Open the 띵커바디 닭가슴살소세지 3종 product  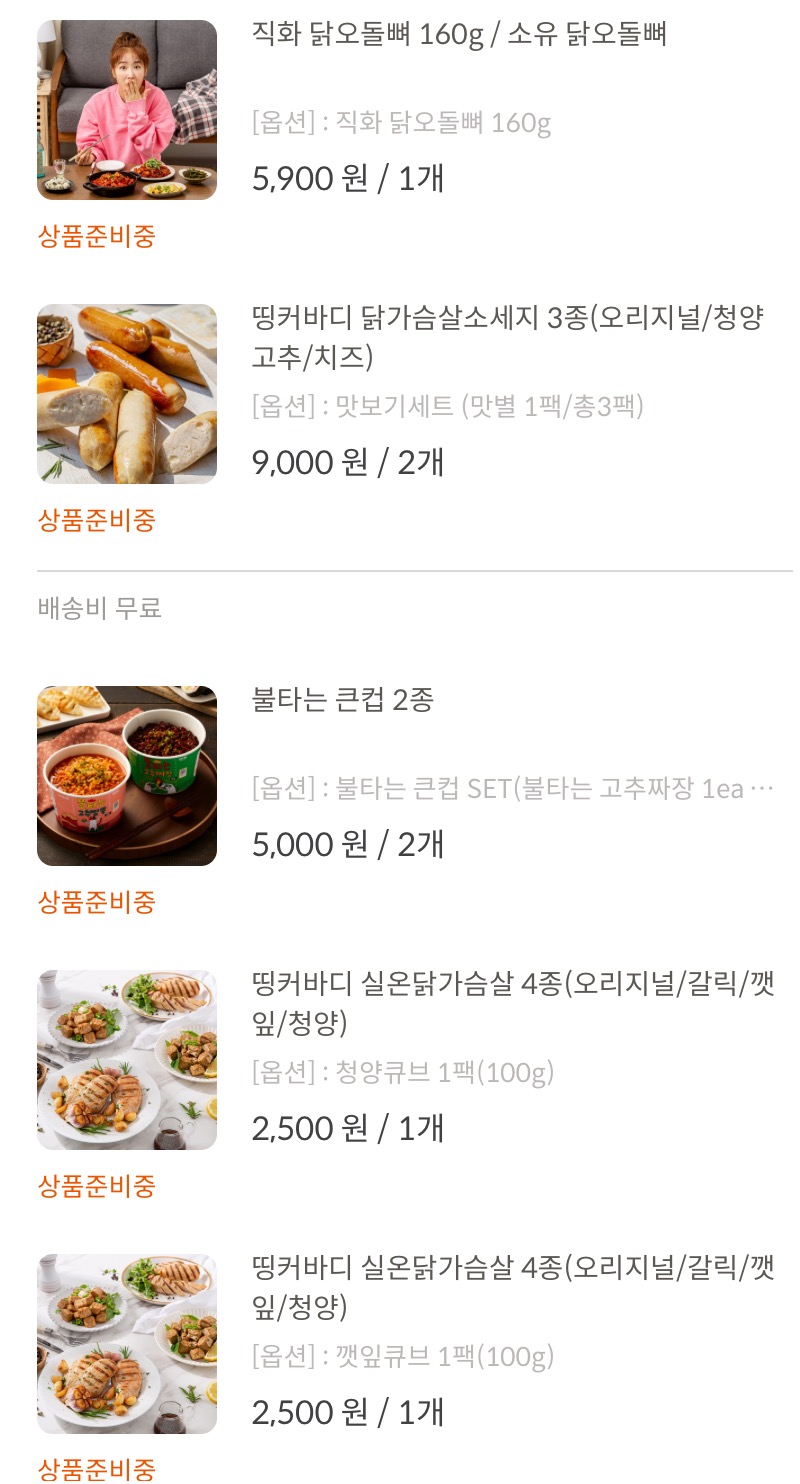click(x=508, y=337)
